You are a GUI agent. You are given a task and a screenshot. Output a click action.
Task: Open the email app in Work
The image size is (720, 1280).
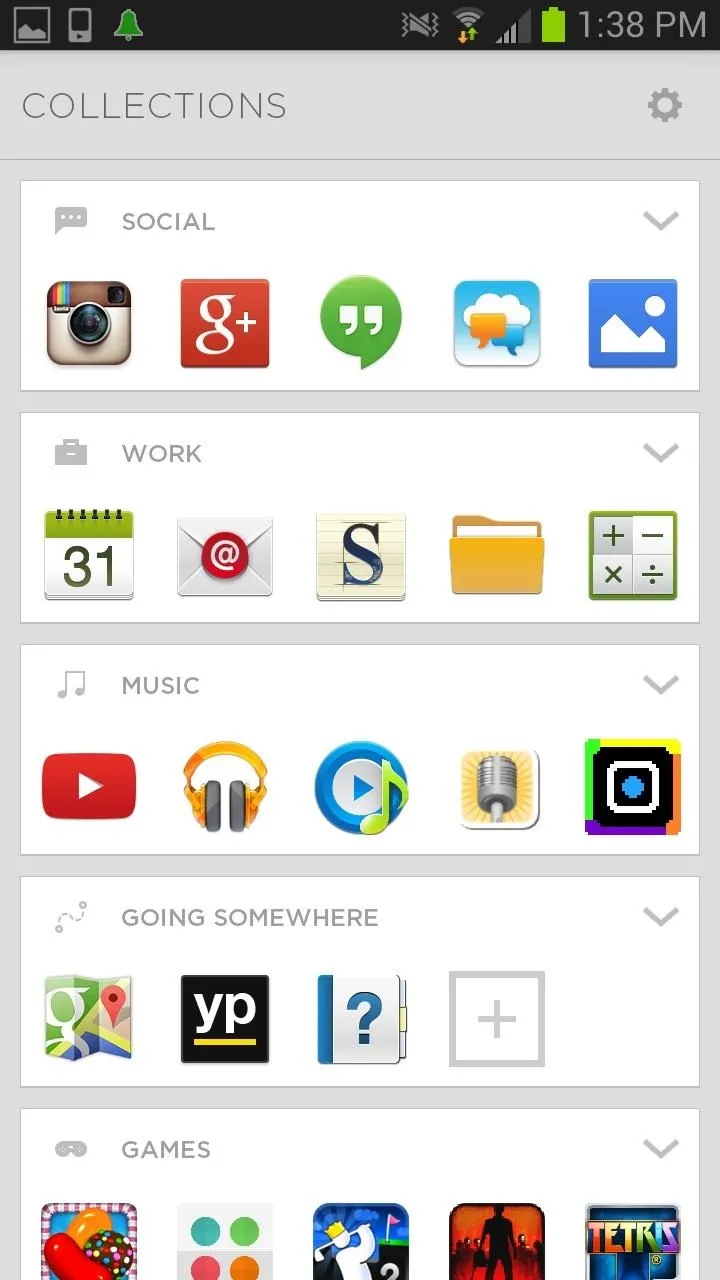click(225, 556)
